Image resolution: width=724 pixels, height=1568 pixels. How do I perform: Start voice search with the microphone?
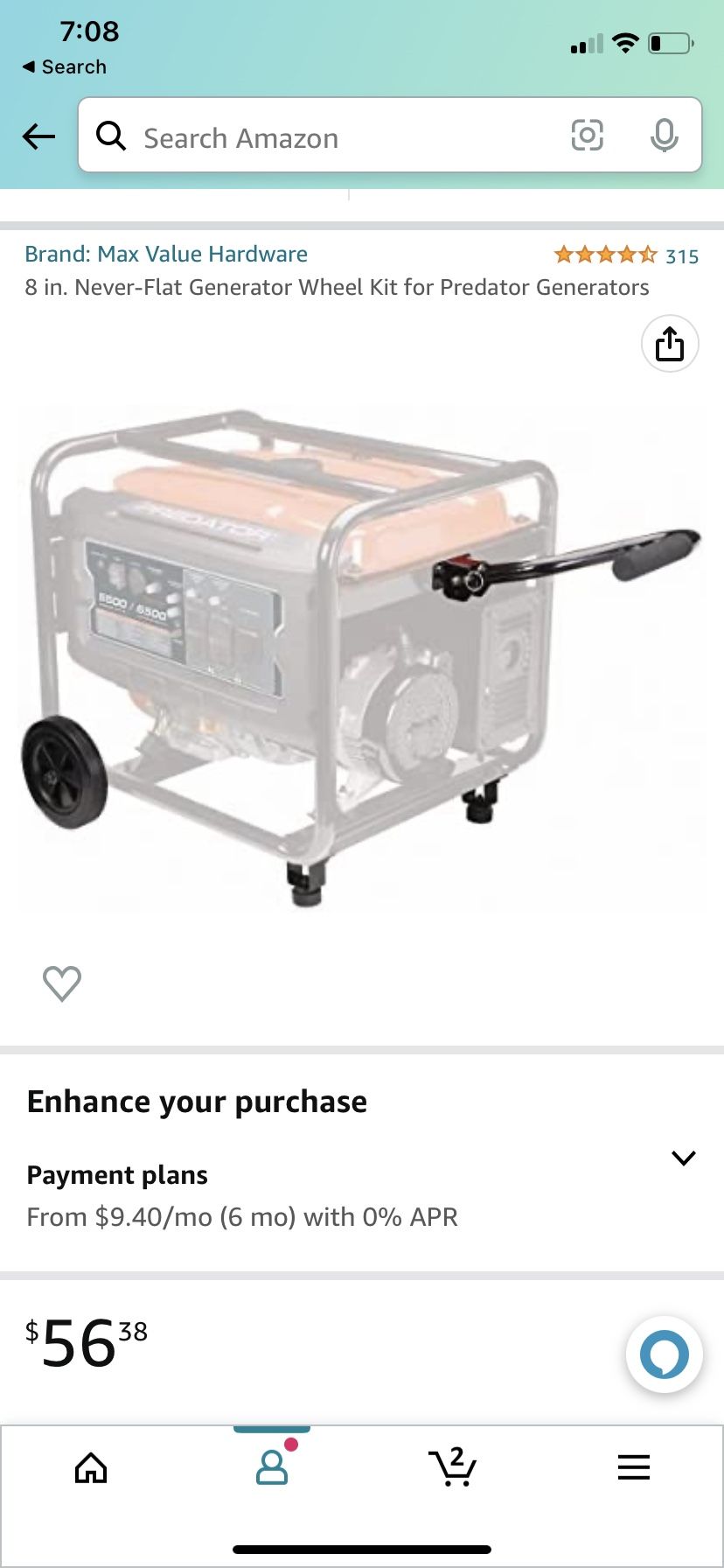click(x=664, y=136)
